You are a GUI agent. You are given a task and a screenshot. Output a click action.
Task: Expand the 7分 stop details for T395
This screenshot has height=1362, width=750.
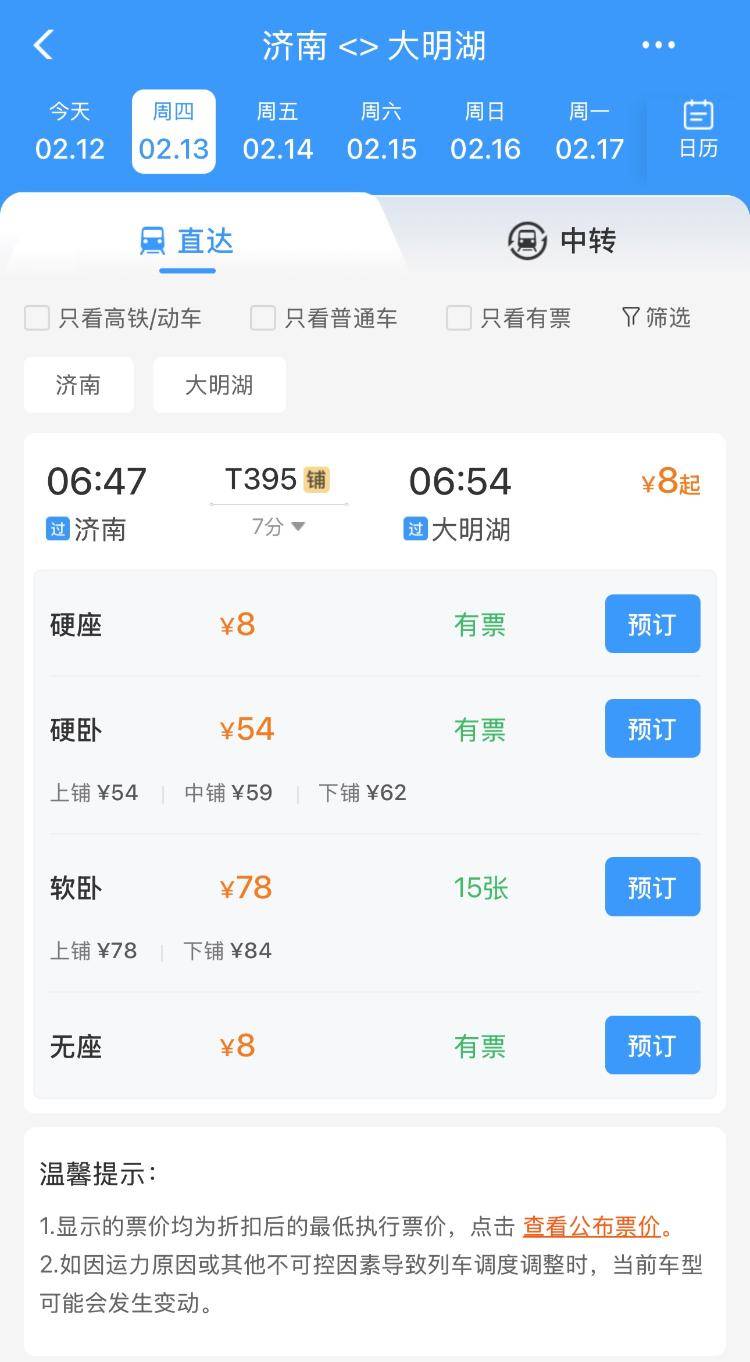click(x=278, y=526)
